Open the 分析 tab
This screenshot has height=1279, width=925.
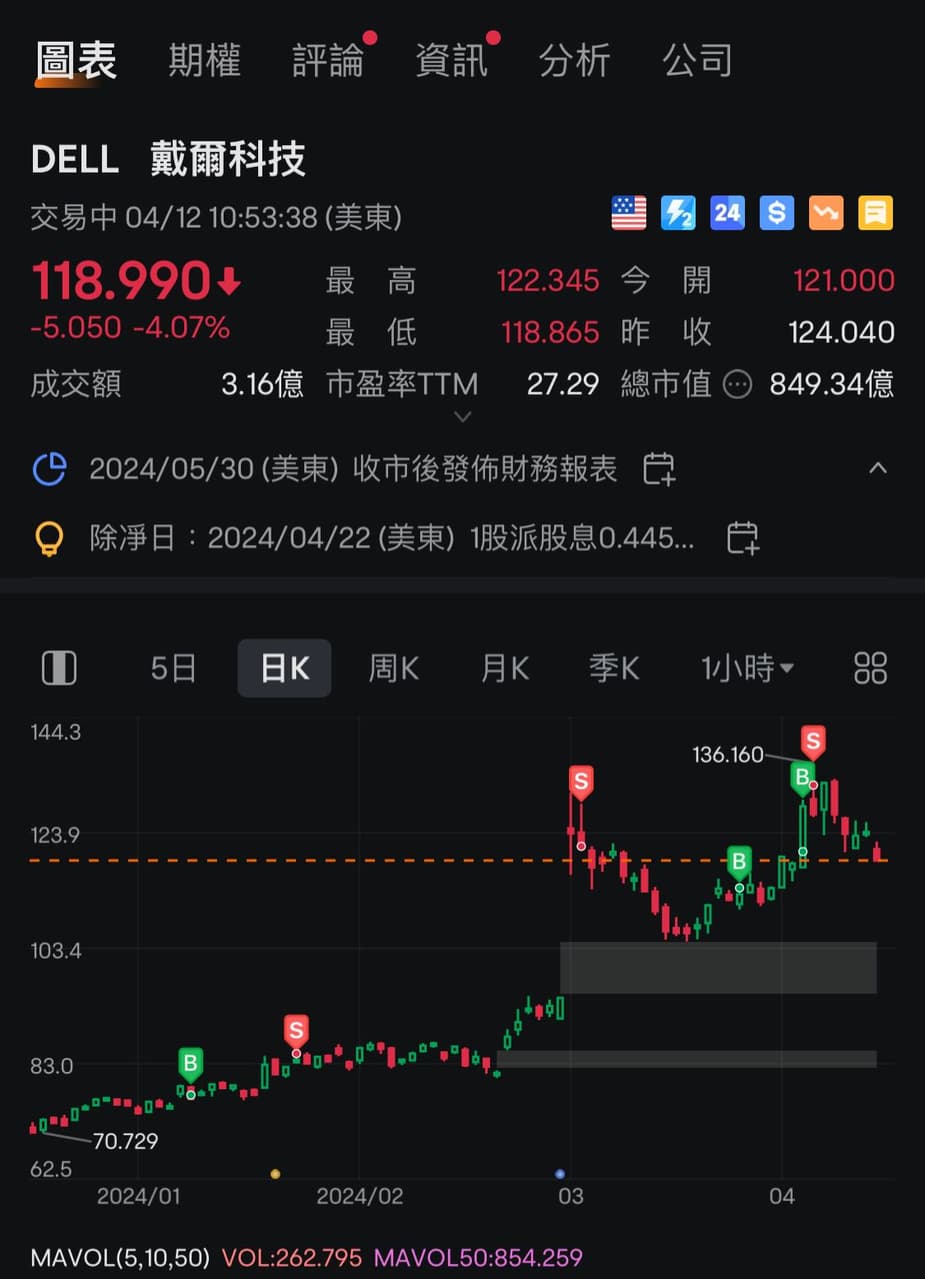[x=574, y=61]
